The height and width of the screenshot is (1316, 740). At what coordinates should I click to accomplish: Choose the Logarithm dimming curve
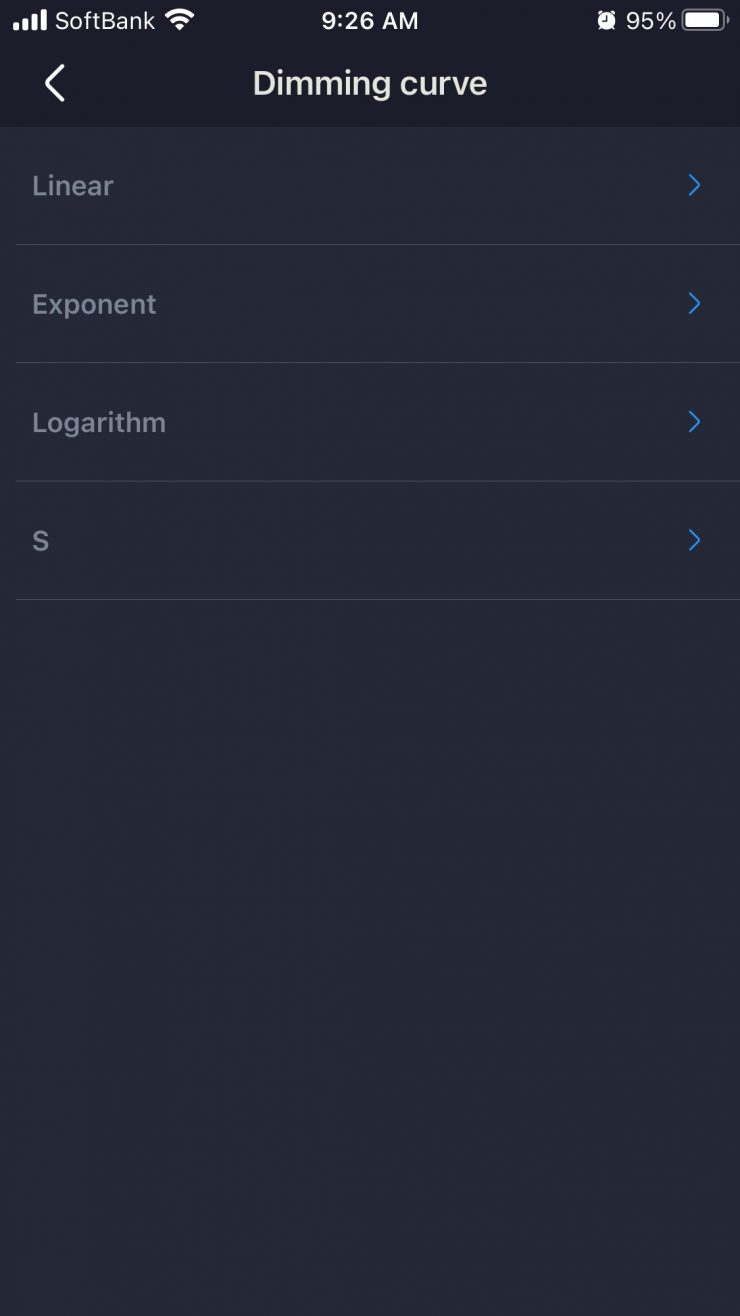(x=368, y=422)
